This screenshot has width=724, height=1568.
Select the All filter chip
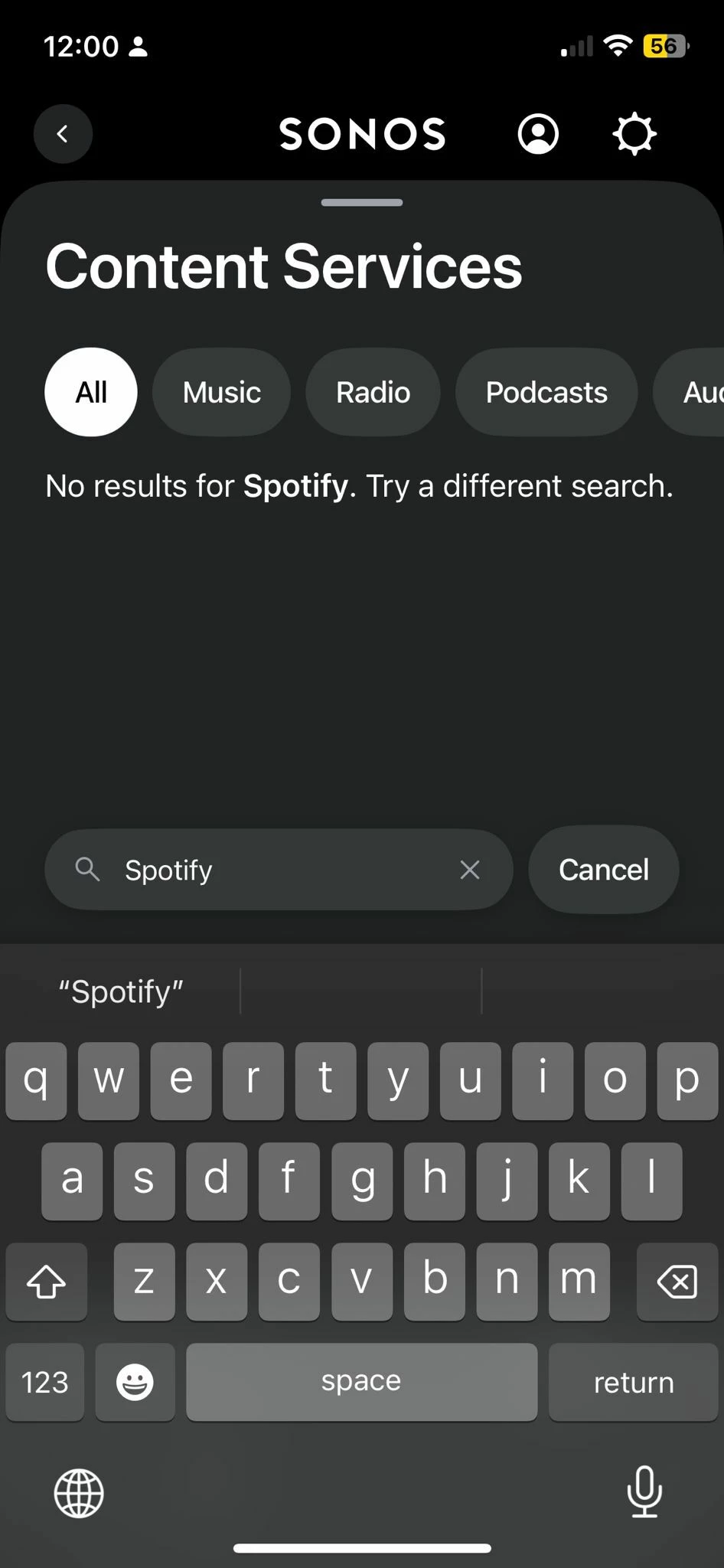tap(91, 392)
